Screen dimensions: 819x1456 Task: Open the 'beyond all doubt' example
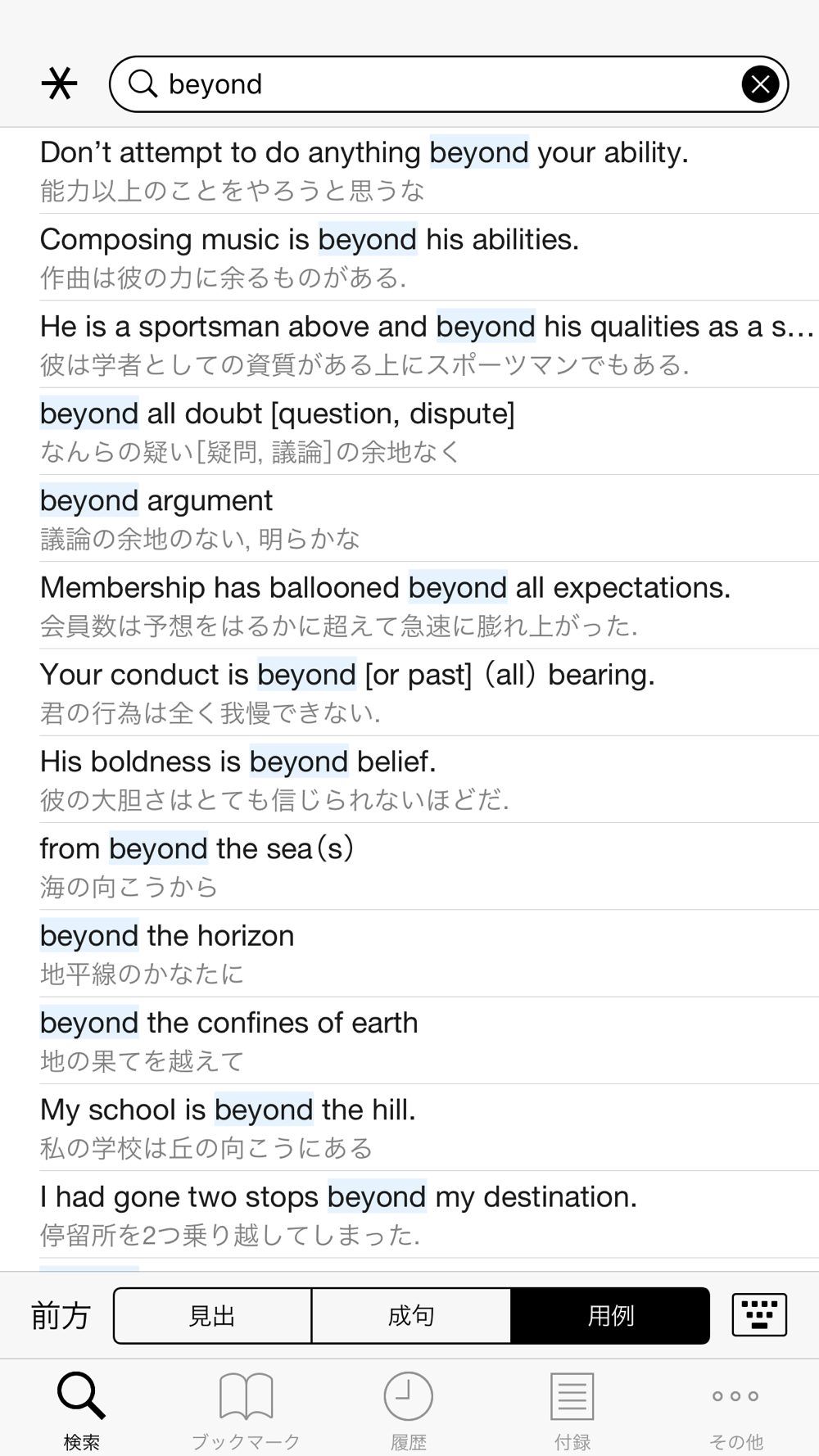(x=409, y=432)
